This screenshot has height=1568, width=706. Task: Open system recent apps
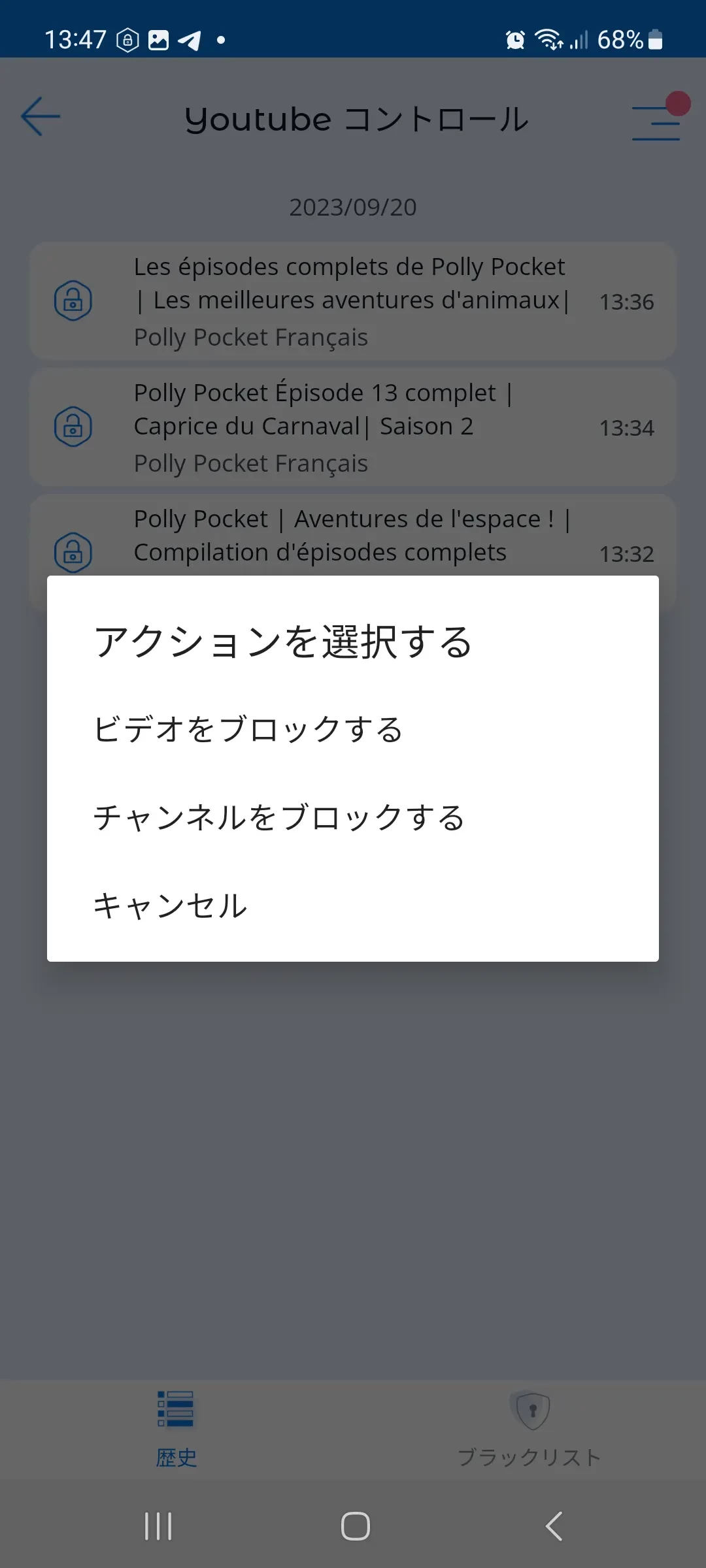158,1526
